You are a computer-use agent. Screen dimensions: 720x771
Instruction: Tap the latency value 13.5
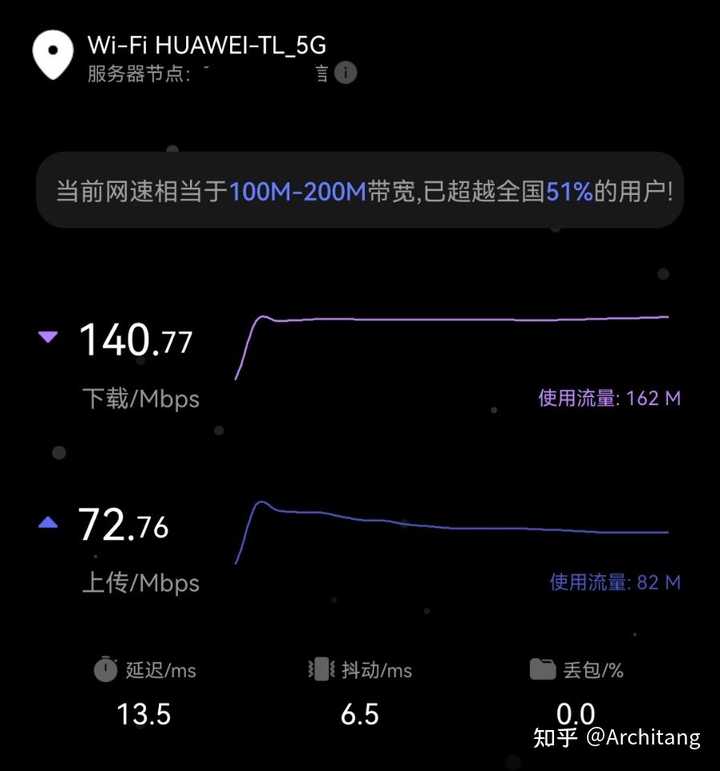click(146, 714)
